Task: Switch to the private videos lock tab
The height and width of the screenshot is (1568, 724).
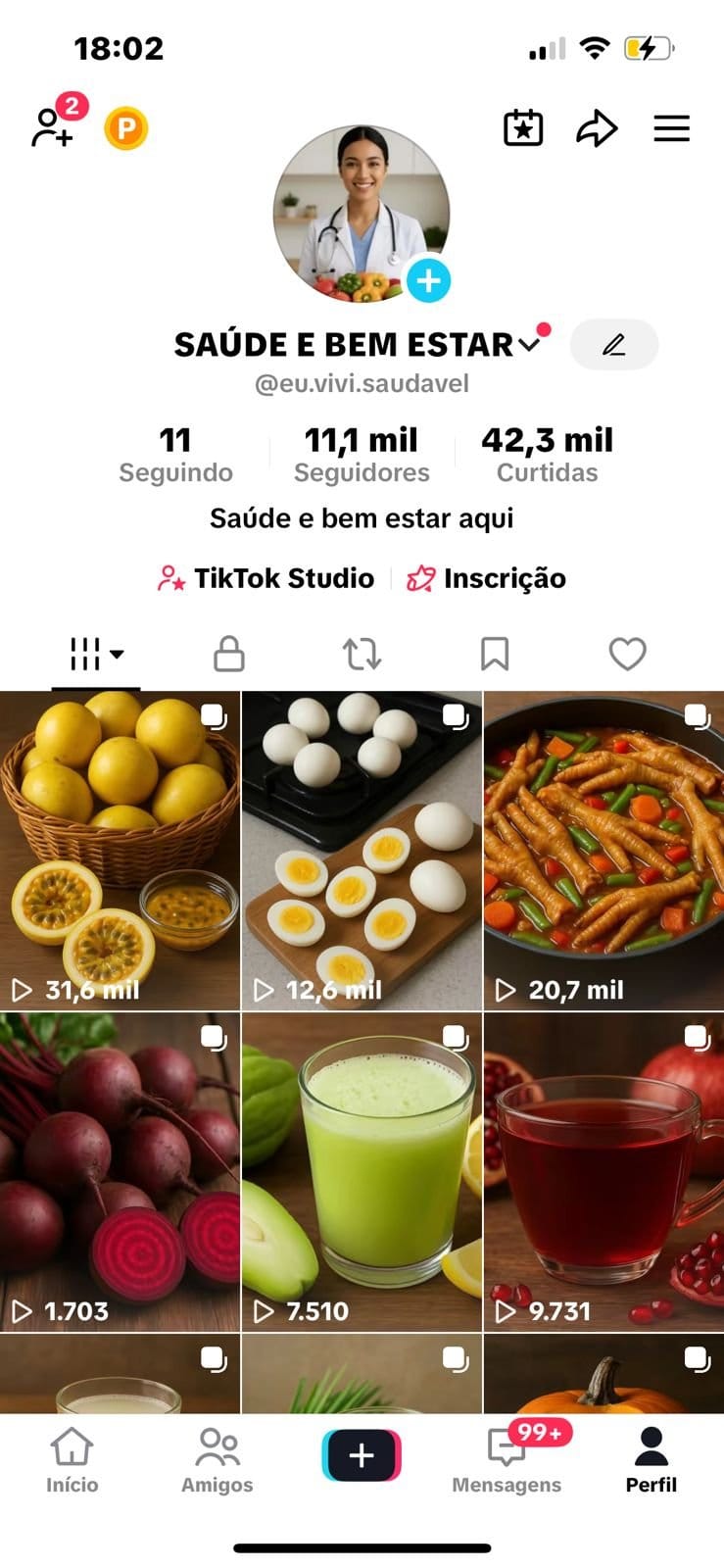Action: pyautogui.click(x=227, y=654)
